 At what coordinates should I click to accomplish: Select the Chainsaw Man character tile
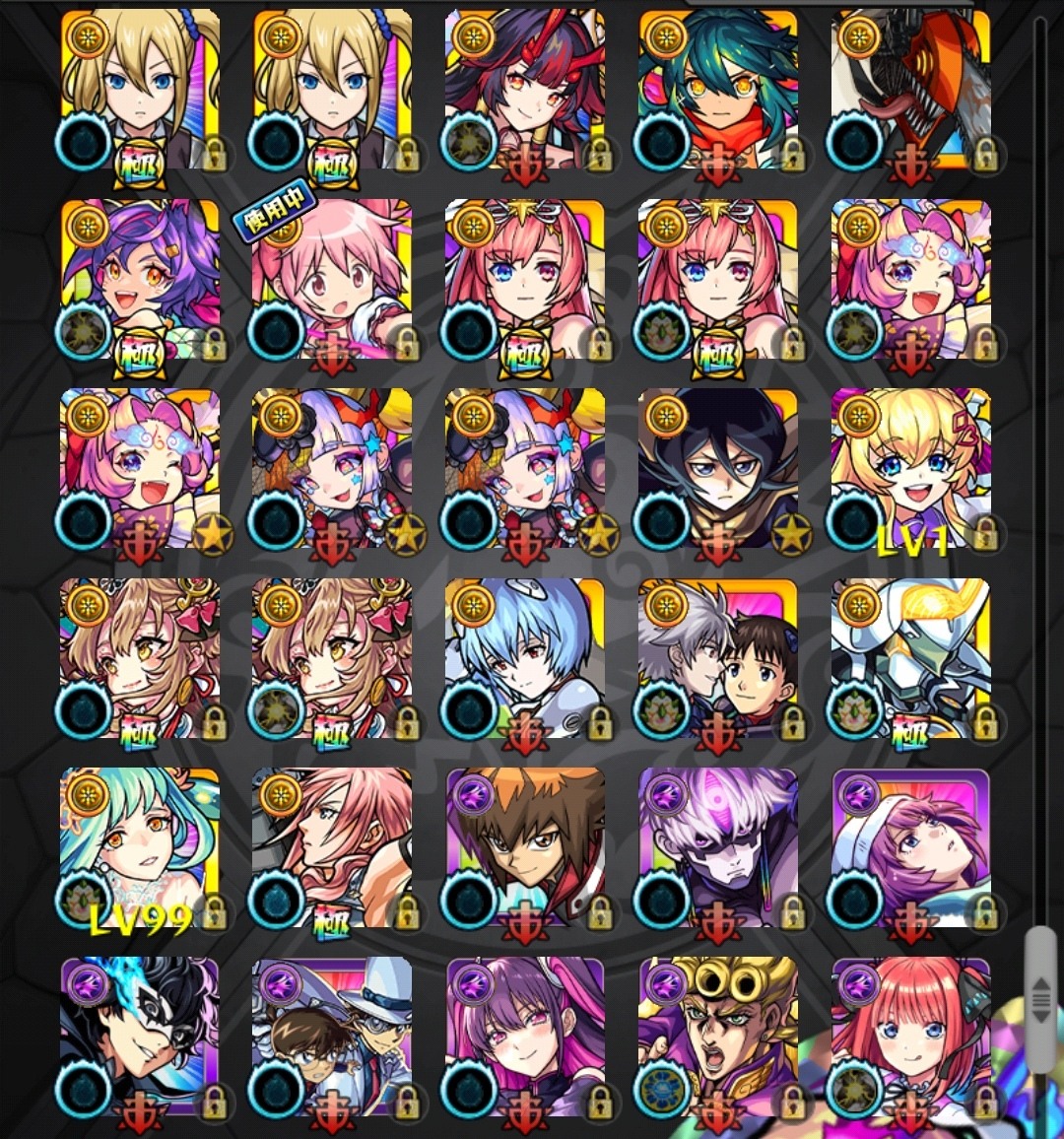(x=911, y=91)
